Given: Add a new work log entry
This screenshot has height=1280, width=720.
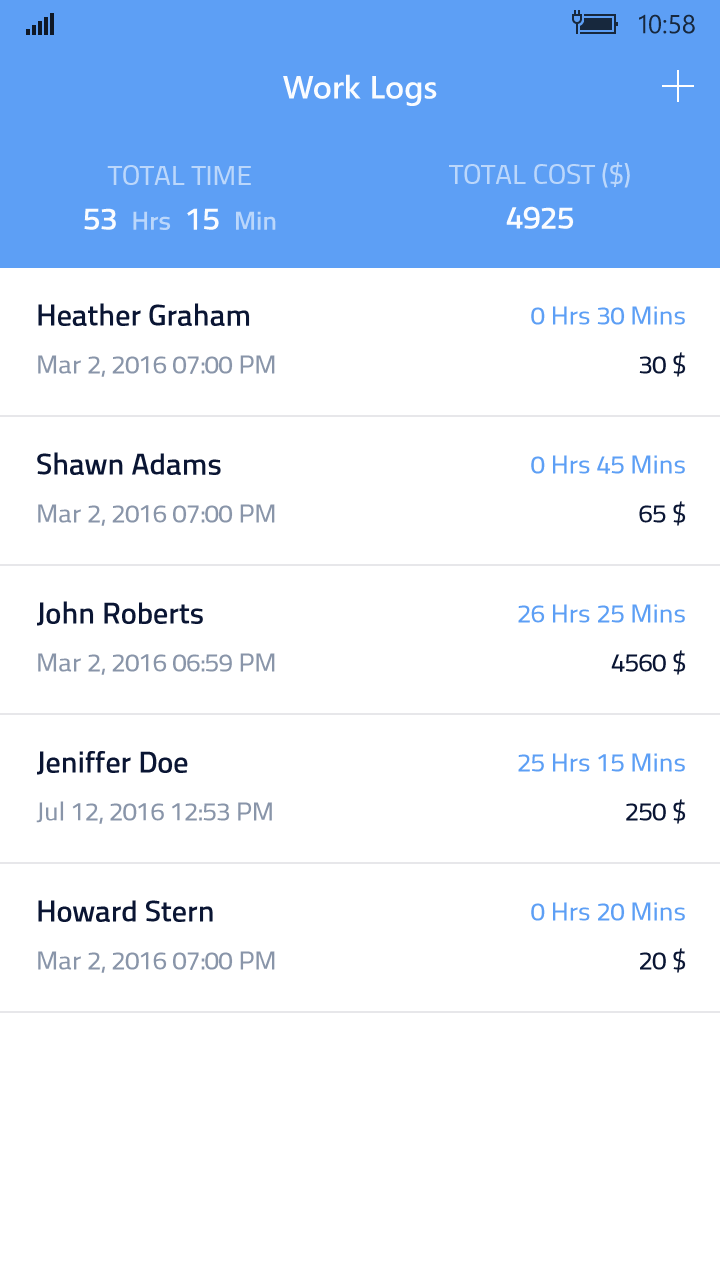Looking at the screenshot, I should coord(677,87).
